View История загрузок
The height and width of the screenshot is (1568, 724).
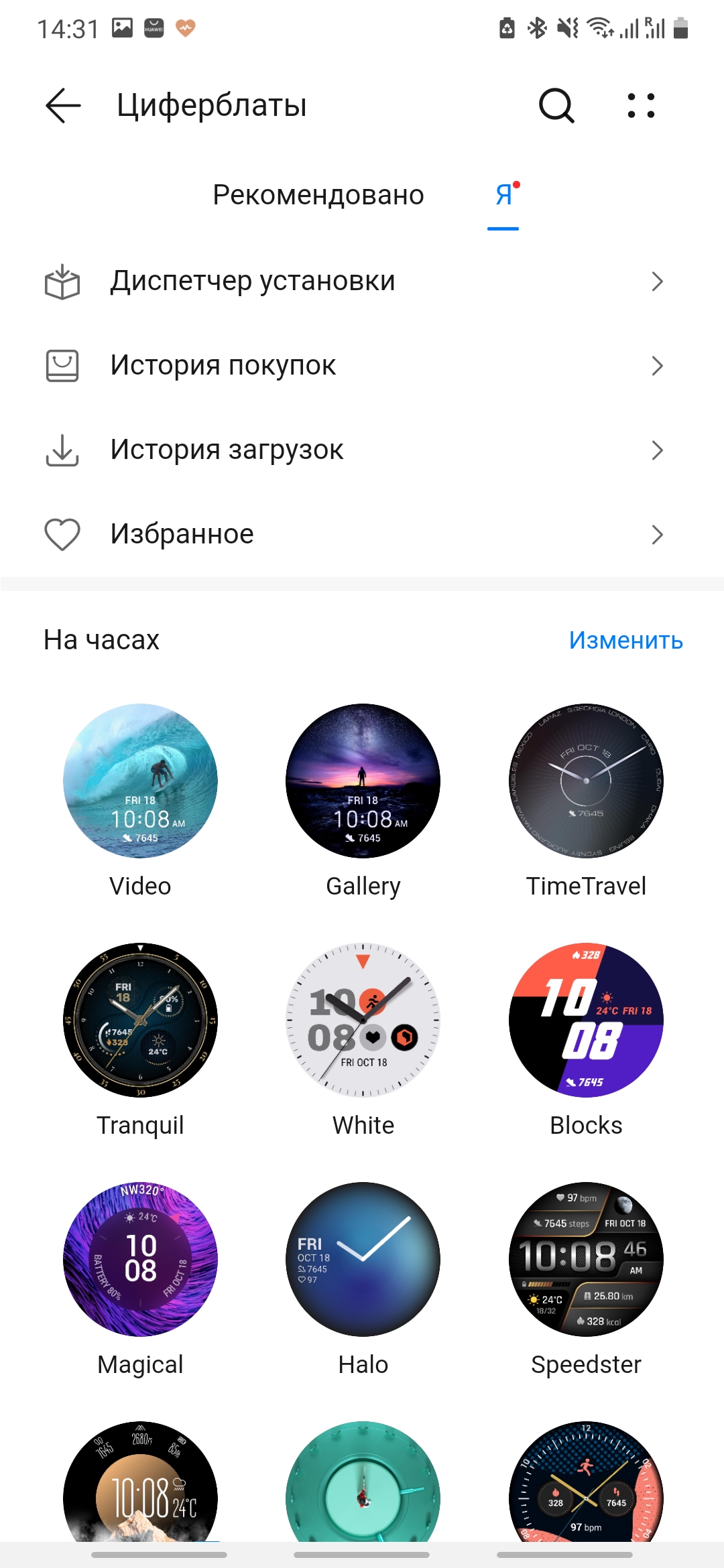coord(354,450)
